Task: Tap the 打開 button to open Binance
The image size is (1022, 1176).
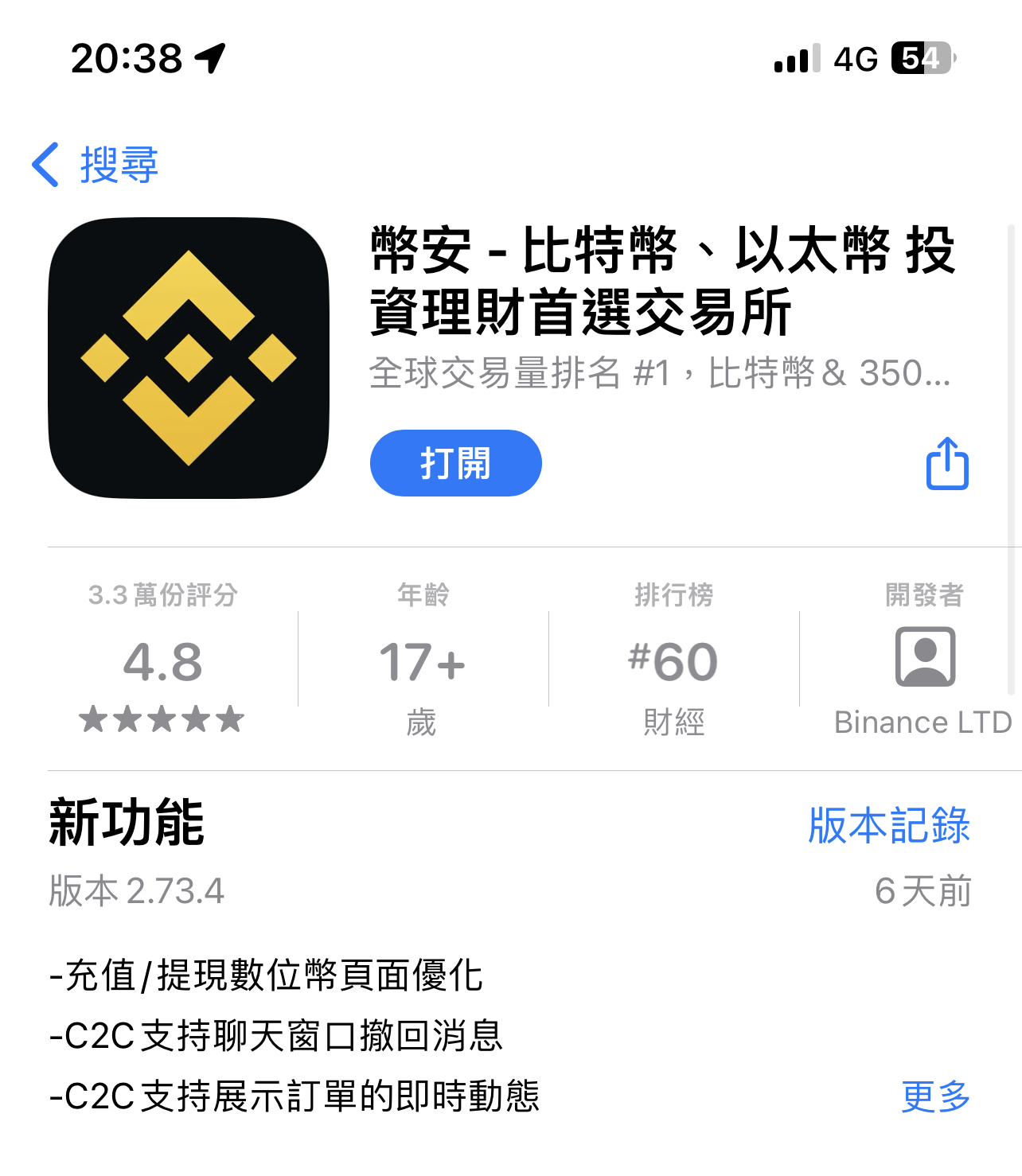Action: click(x=455, y=463)
